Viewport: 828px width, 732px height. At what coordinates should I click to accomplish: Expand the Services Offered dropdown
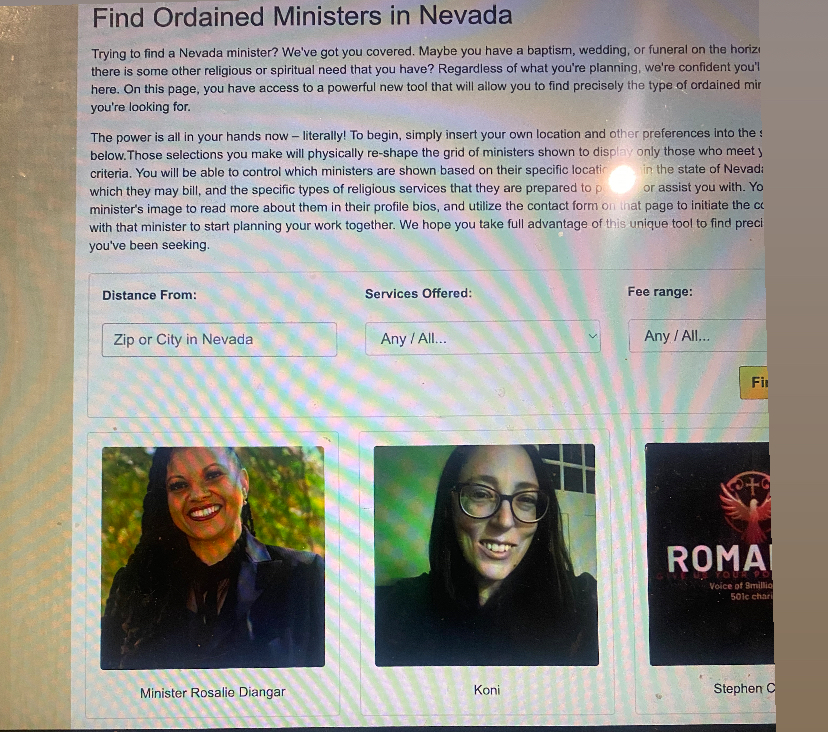(482, 338)
